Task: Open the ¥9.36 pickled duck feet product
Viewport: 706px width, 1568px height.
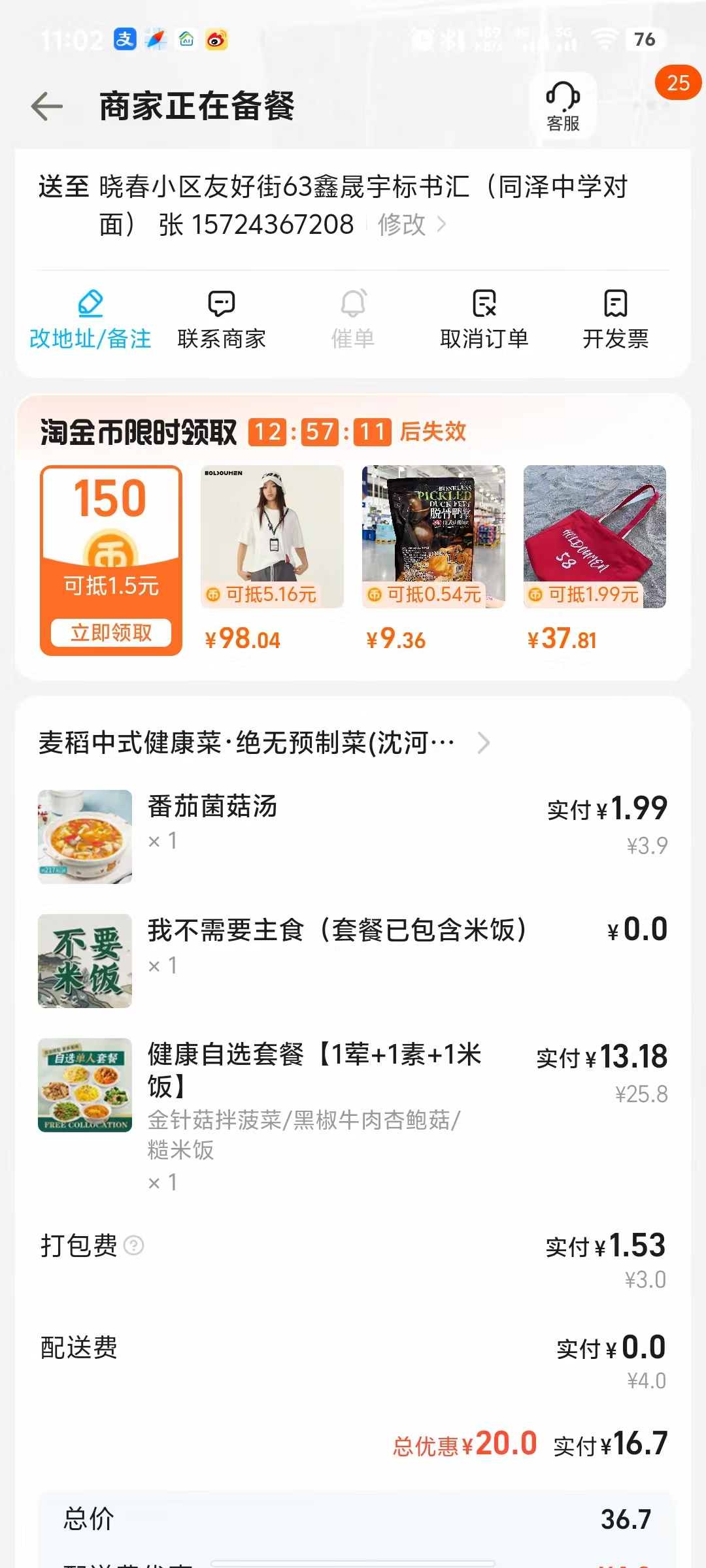Action: [433, 537]
